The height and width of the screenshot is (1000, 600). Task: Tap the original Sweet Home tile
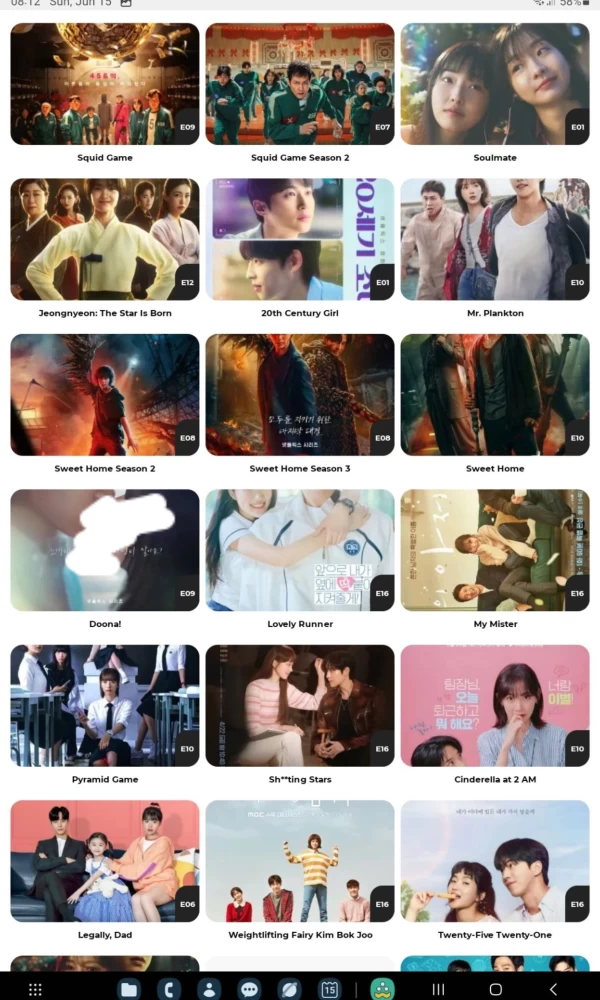tap(495, 395)
